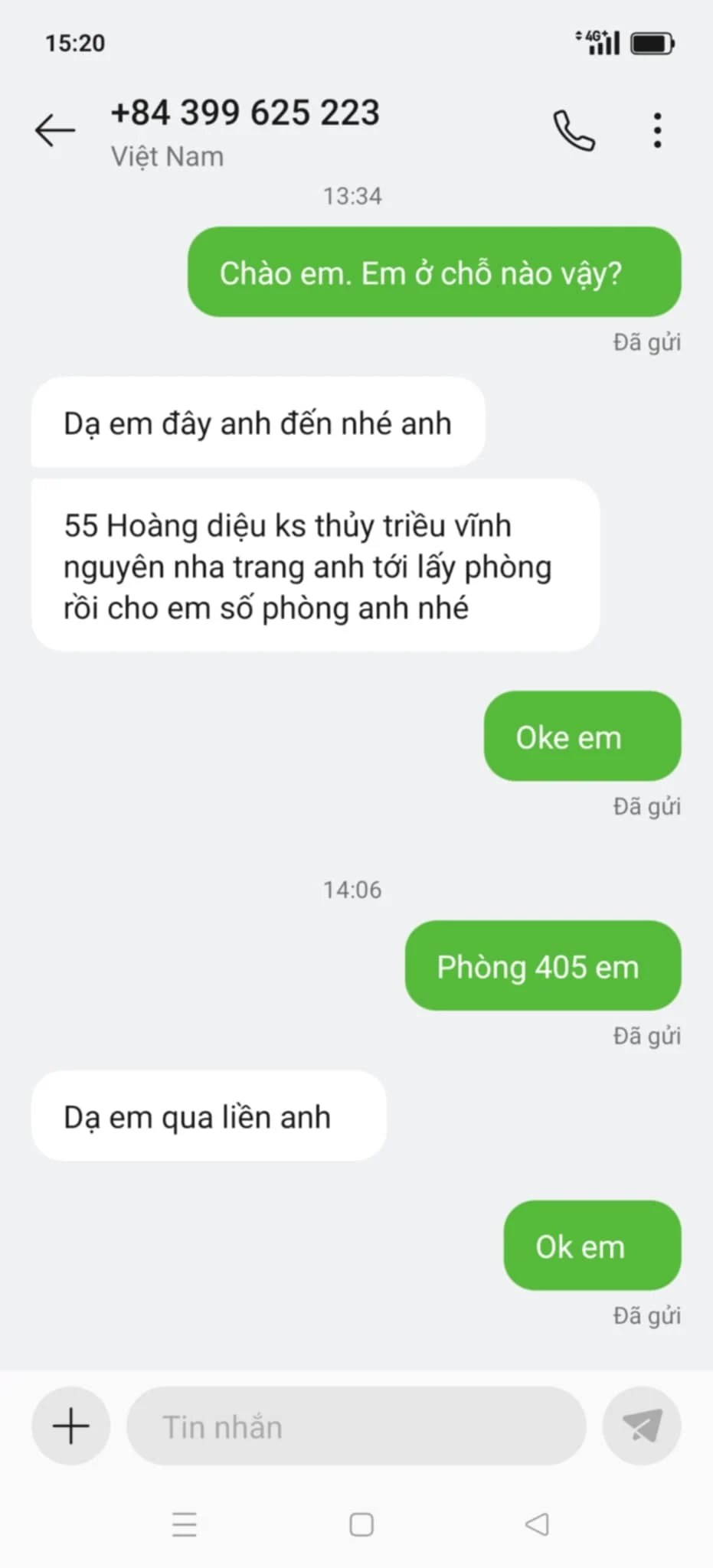Call +84 399 625 223
This screenshot has height=1568, width=713.
click(574, 130)
